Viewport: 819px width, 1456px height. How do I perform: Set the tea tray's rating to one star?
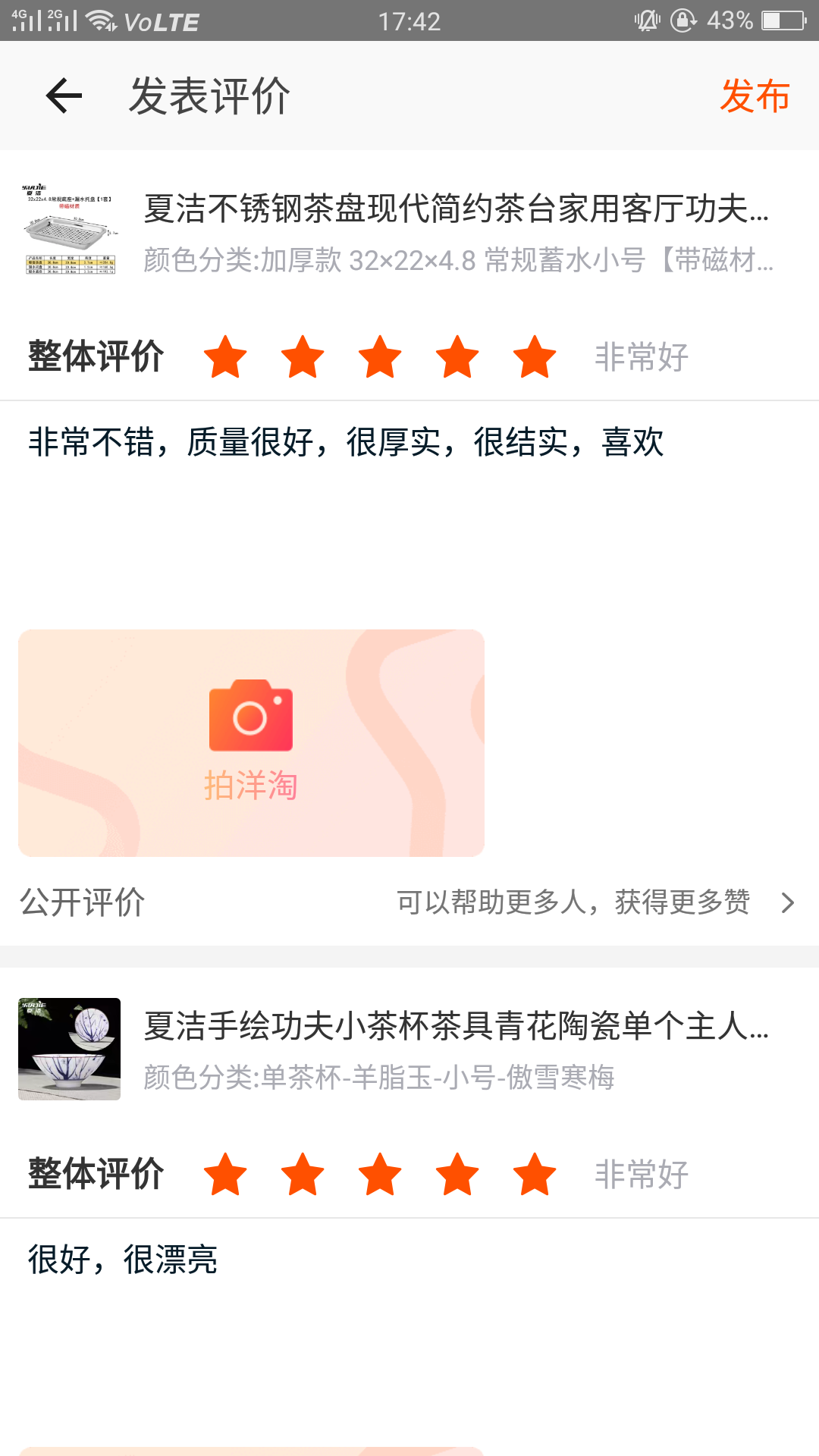pyautogui.click(x=225, y=356)
